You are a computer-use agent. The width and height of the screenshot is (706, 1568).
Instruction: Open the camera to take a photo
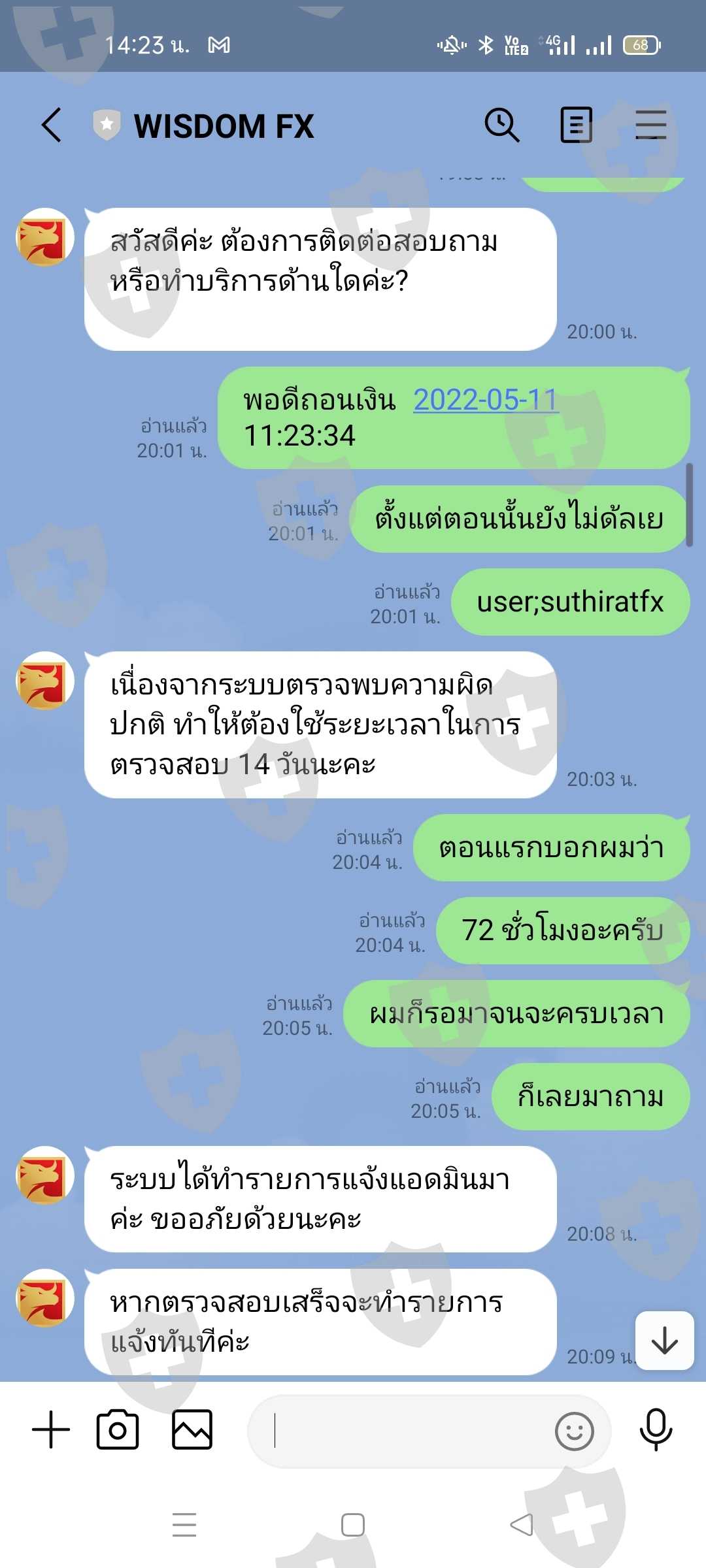(118, 1429)
